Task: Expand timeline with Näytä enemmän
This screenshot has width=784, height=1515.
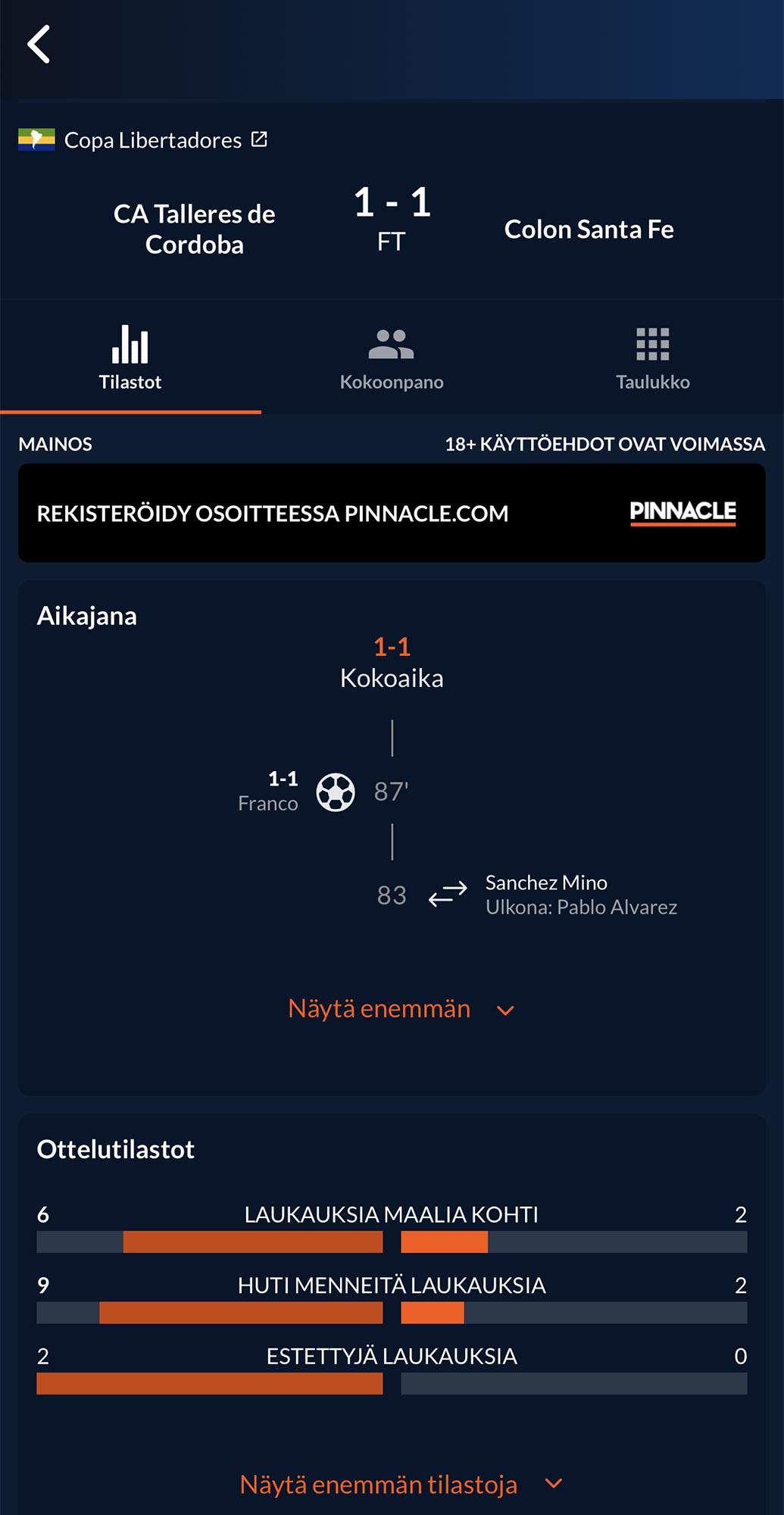Action: (400, 1009)
